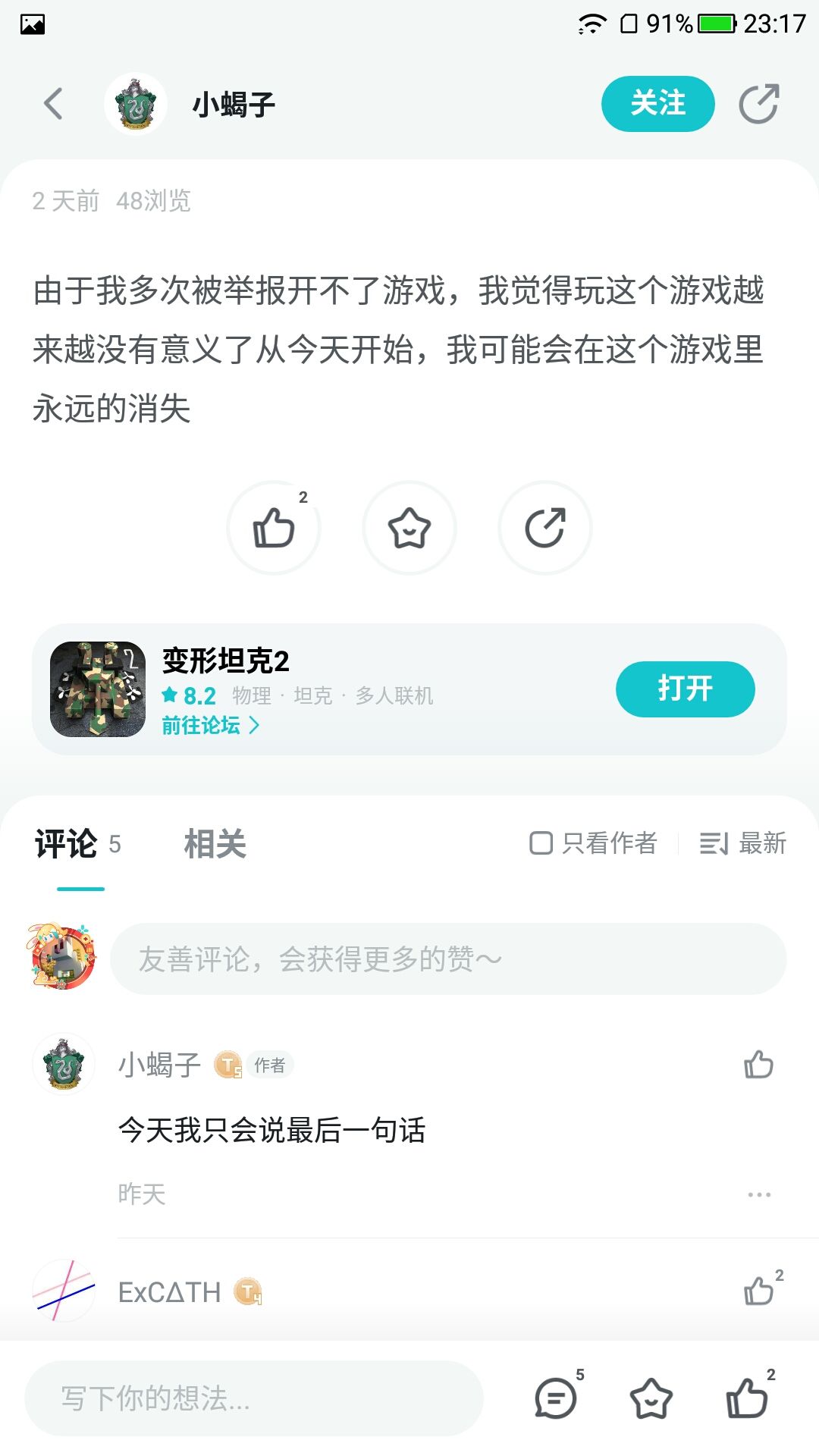Open comments from the bottom bar bubble icon

click(x=557, y=1398)
